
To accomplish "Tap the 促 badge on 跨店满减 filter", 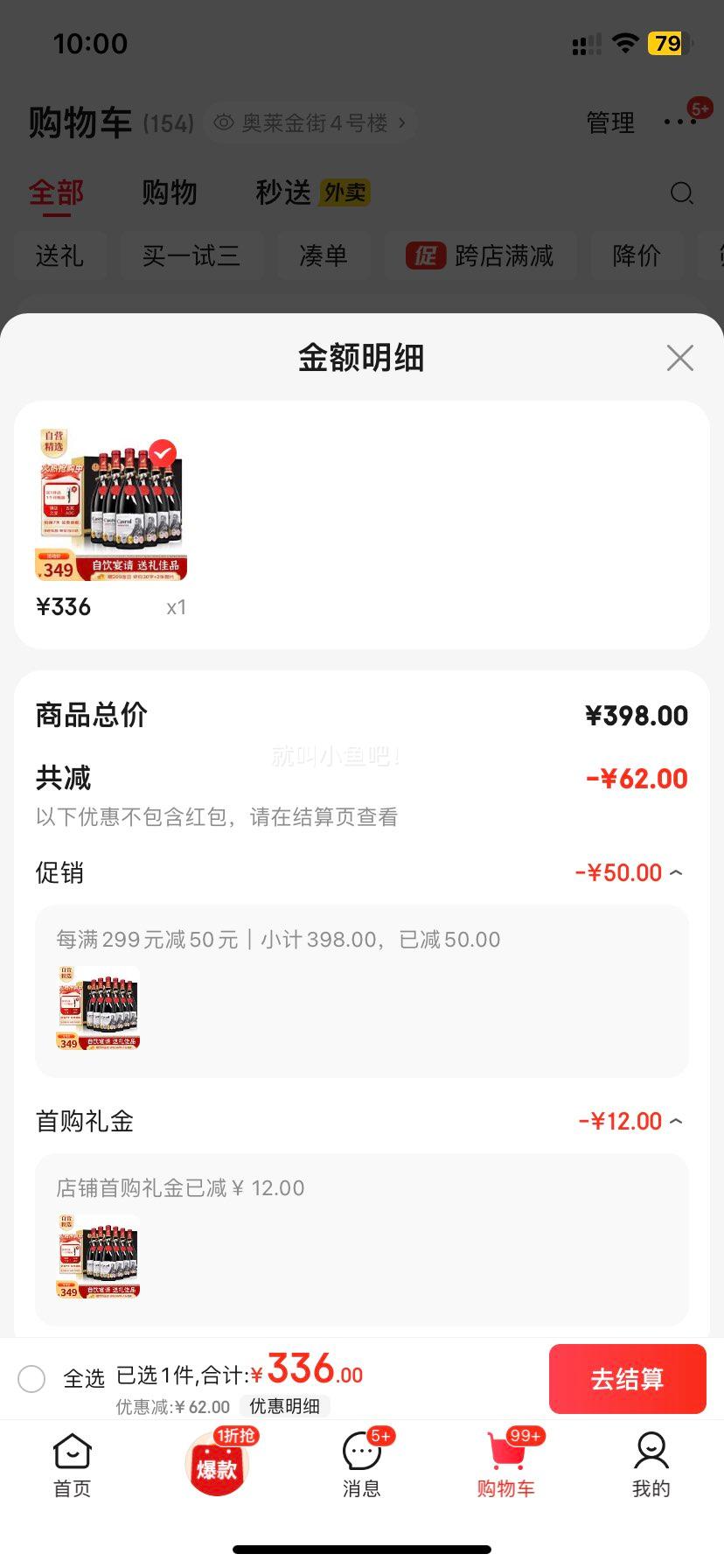I will [x=424, y=255].
